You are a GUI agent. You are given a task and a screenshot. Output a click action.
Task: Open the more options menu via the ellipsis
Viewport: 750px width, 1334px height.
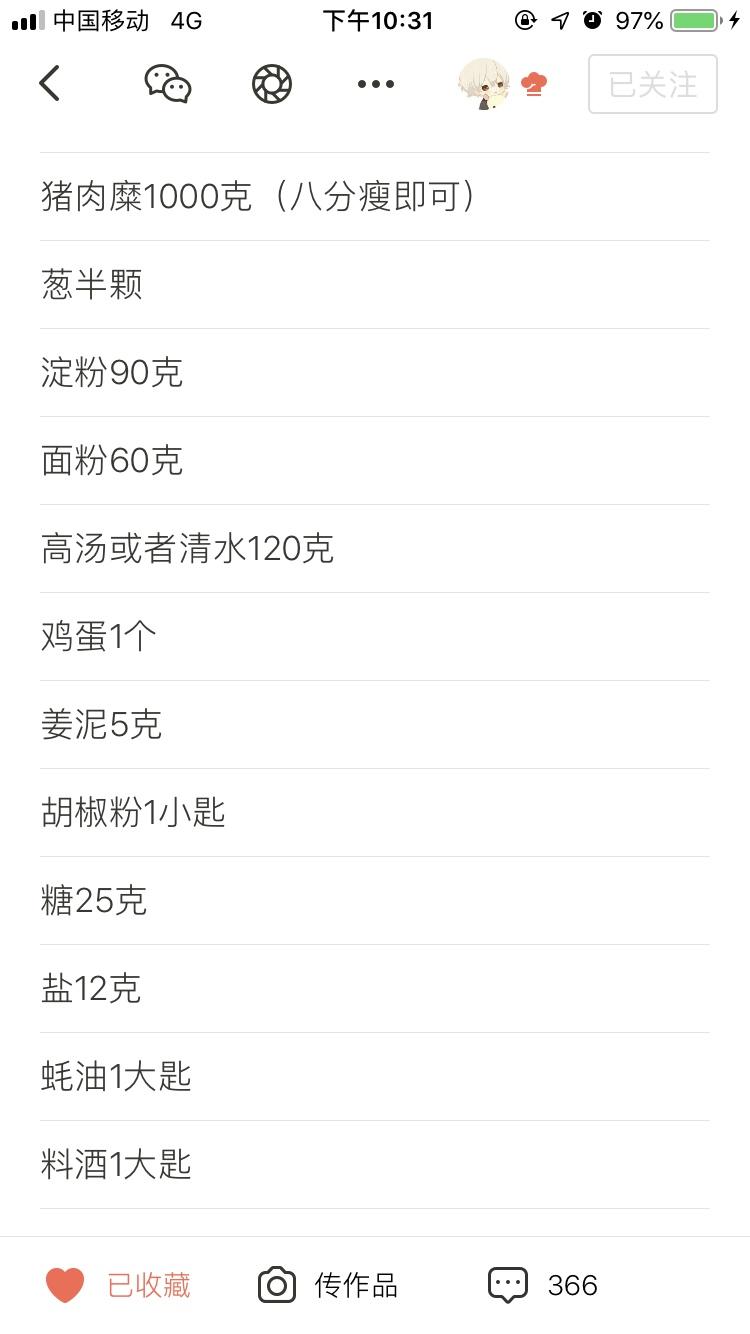click(x=374, y=84)
